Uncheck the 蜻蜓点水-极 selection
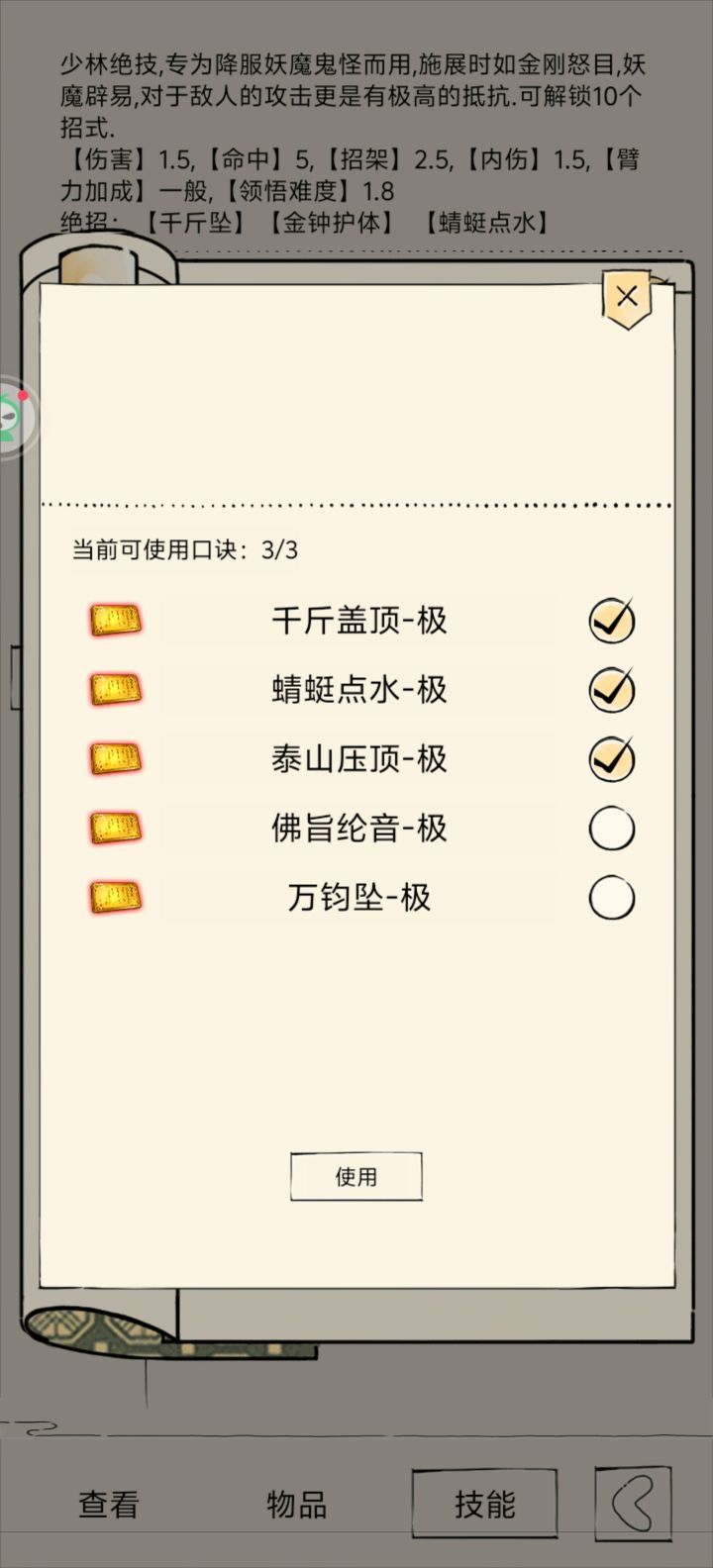Image resolution: width=713 pixels, height=1568 pixels. [611, 690]
